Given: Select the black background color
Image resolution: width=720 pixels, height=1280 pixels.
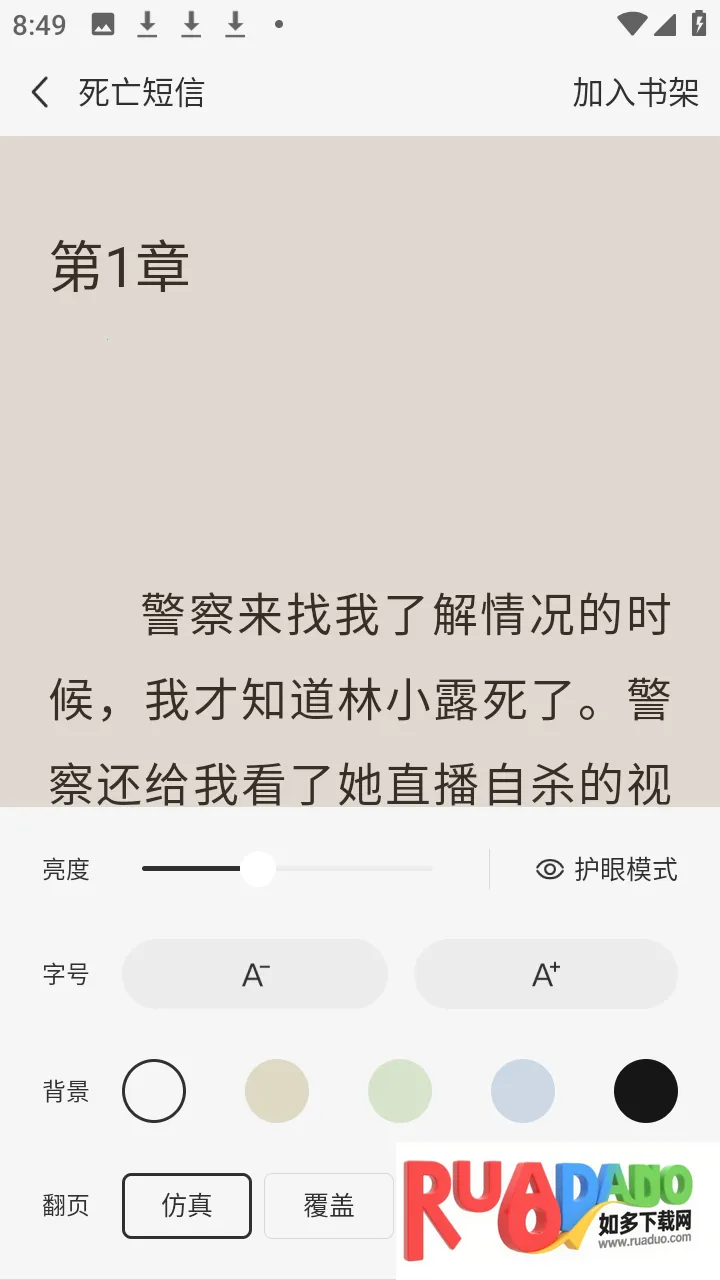Looking at the screenshot, I should coord(646,1091).
